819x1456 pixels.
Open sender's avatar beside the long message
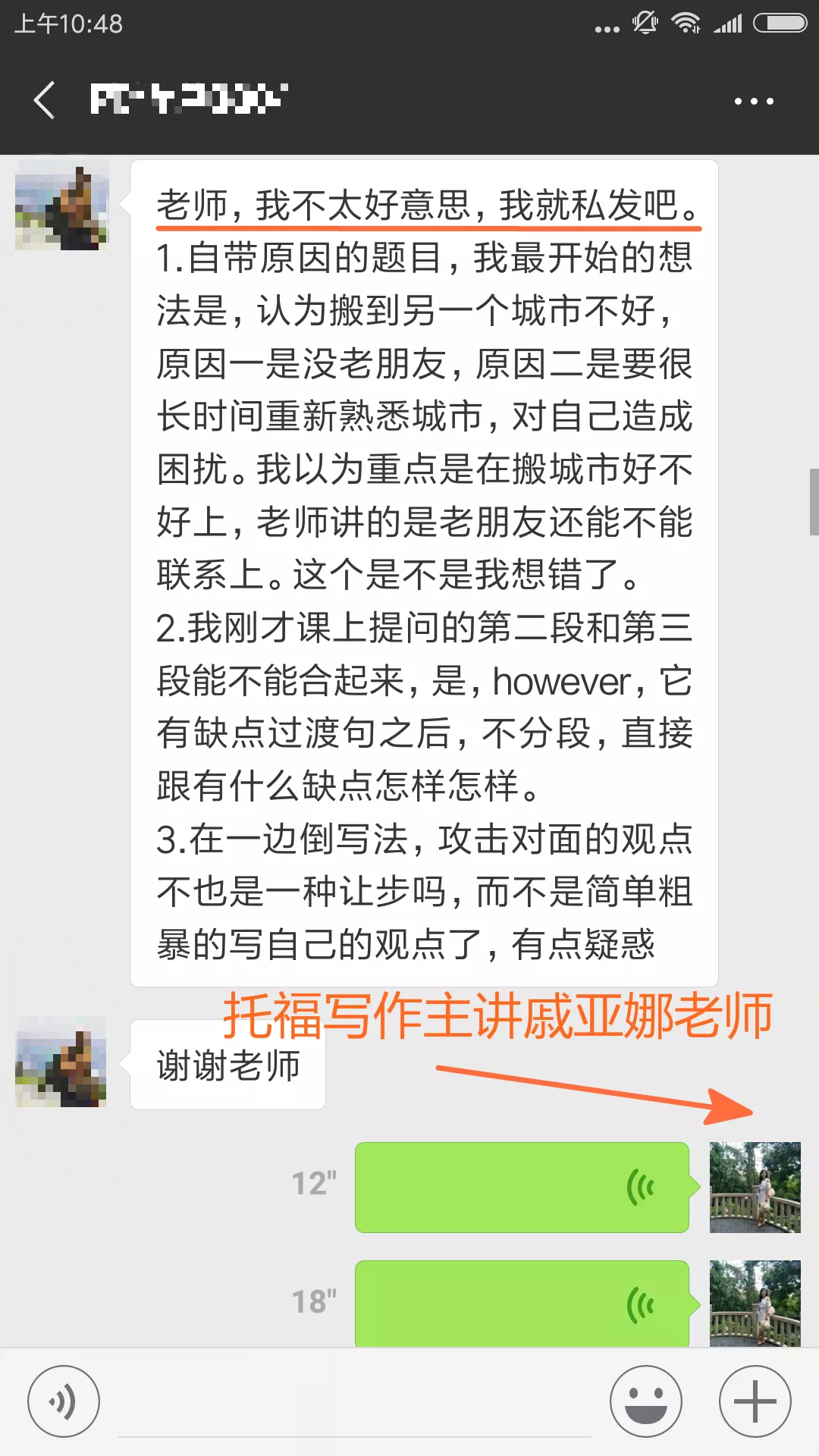coord(61,205)
